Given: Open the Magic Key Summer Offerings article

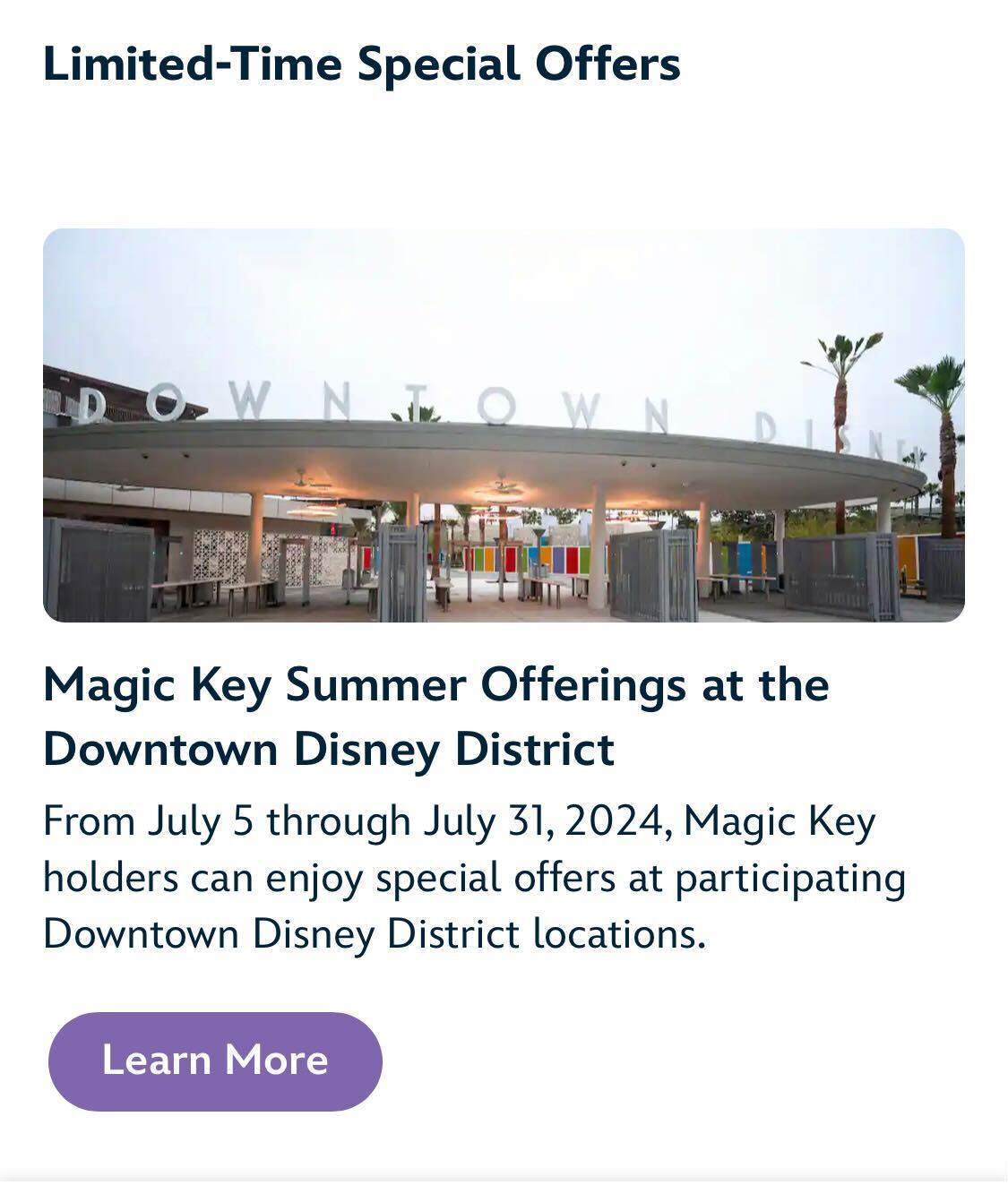Looking at the screenshot, I should click(435, 717).
